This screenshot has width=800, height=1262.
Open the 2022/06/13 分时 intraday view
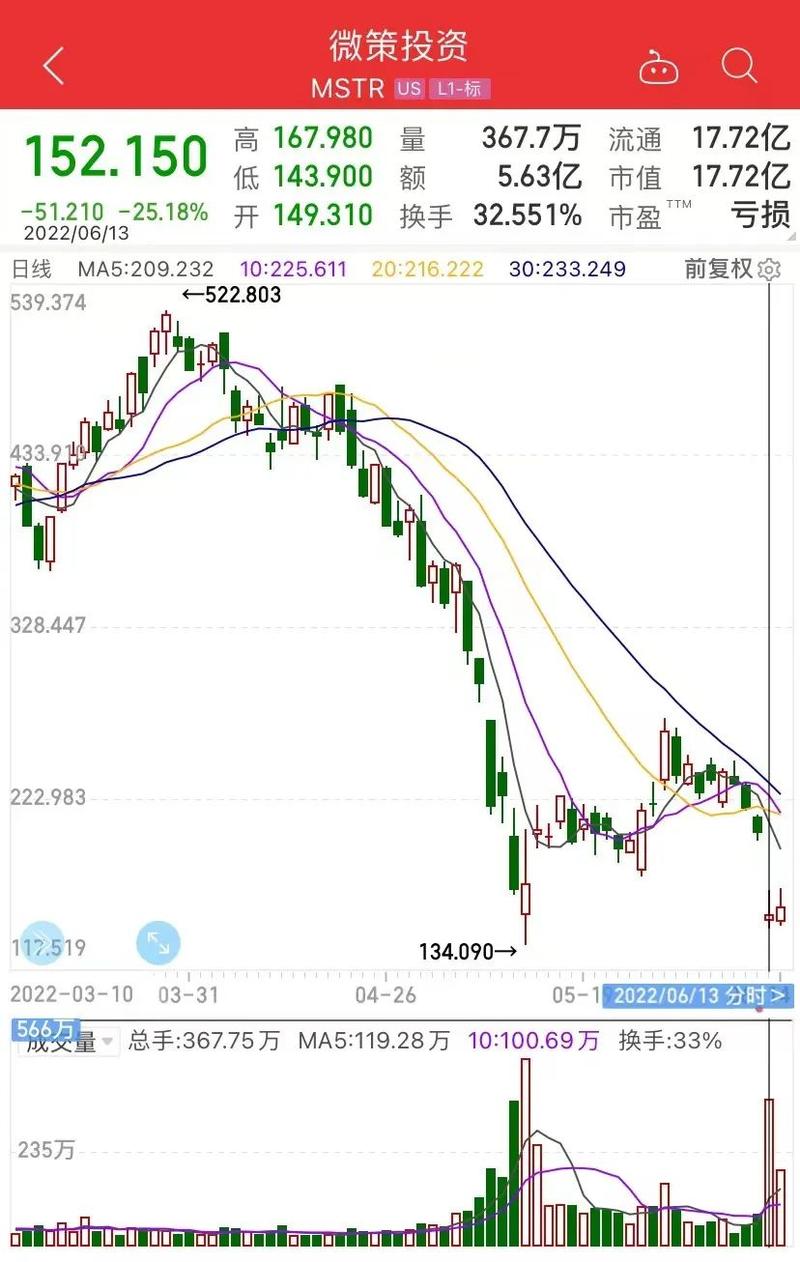(698, 995)
